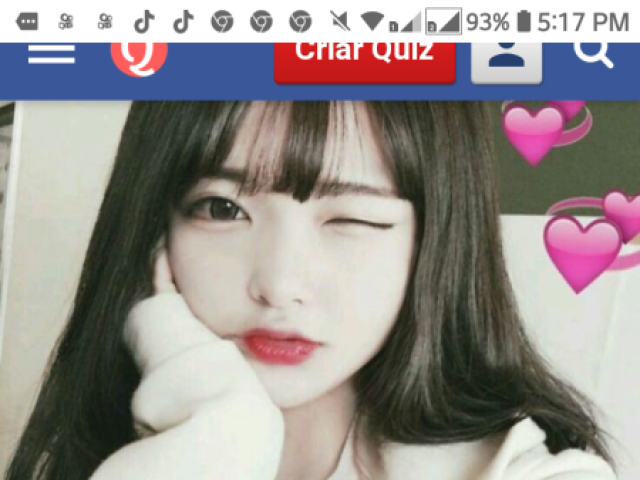This screenshot has height=480, width=640.
Task: Open the search magnifier
Action: click(x=592, y=52)
